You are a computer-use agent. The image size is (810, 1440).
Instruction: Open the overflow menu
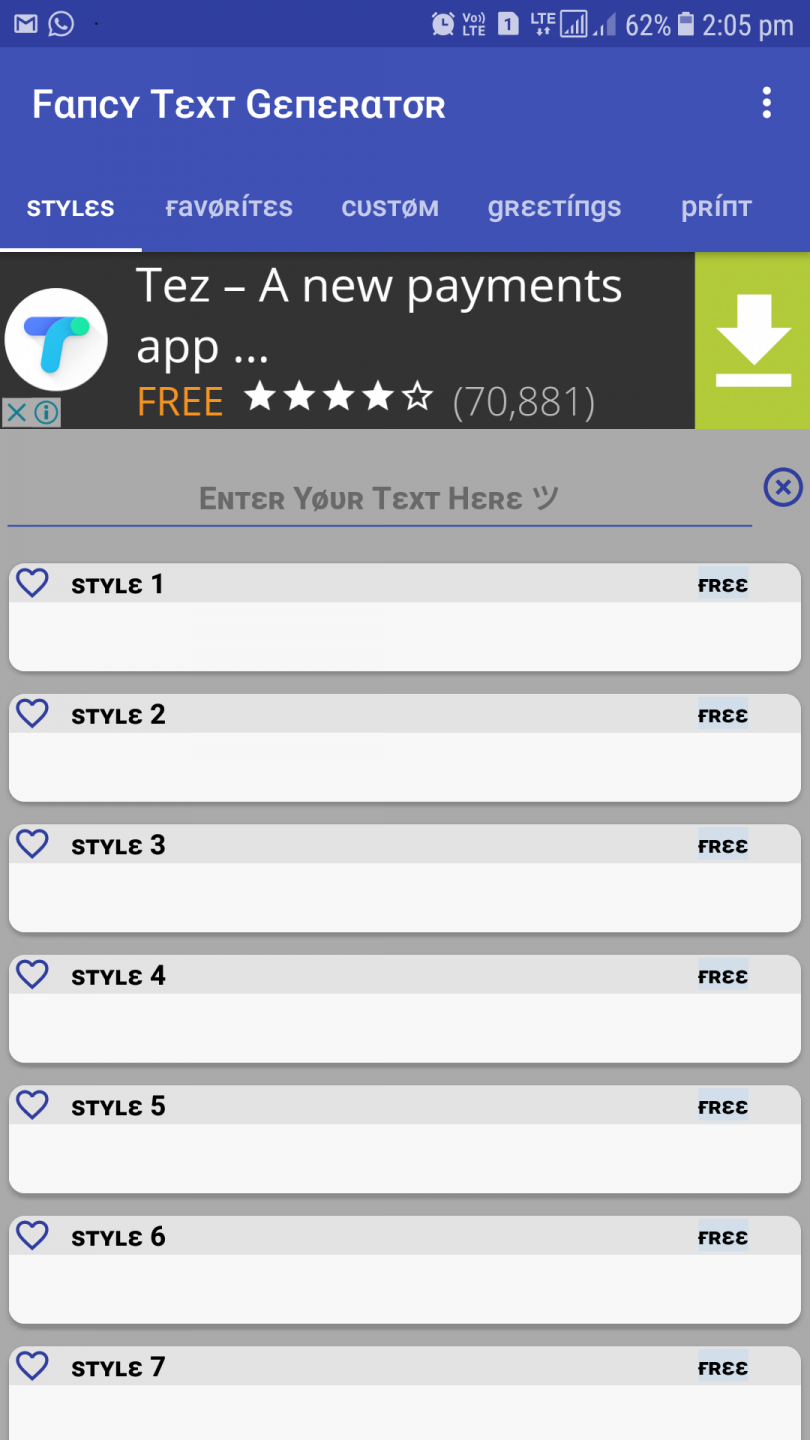point(766,103)
